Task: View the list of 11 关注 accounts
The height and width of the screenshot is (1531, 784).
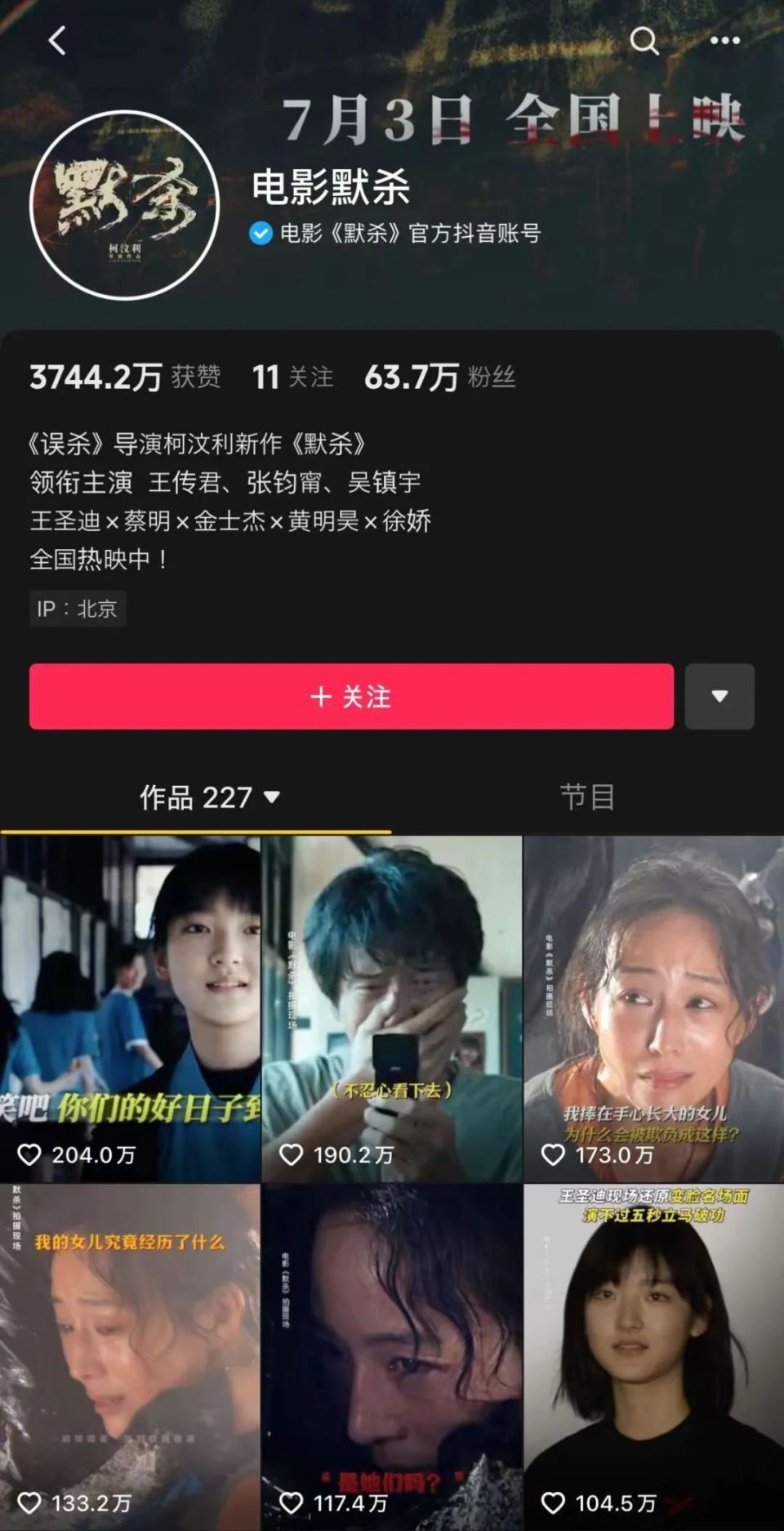Action: point(292,377)
